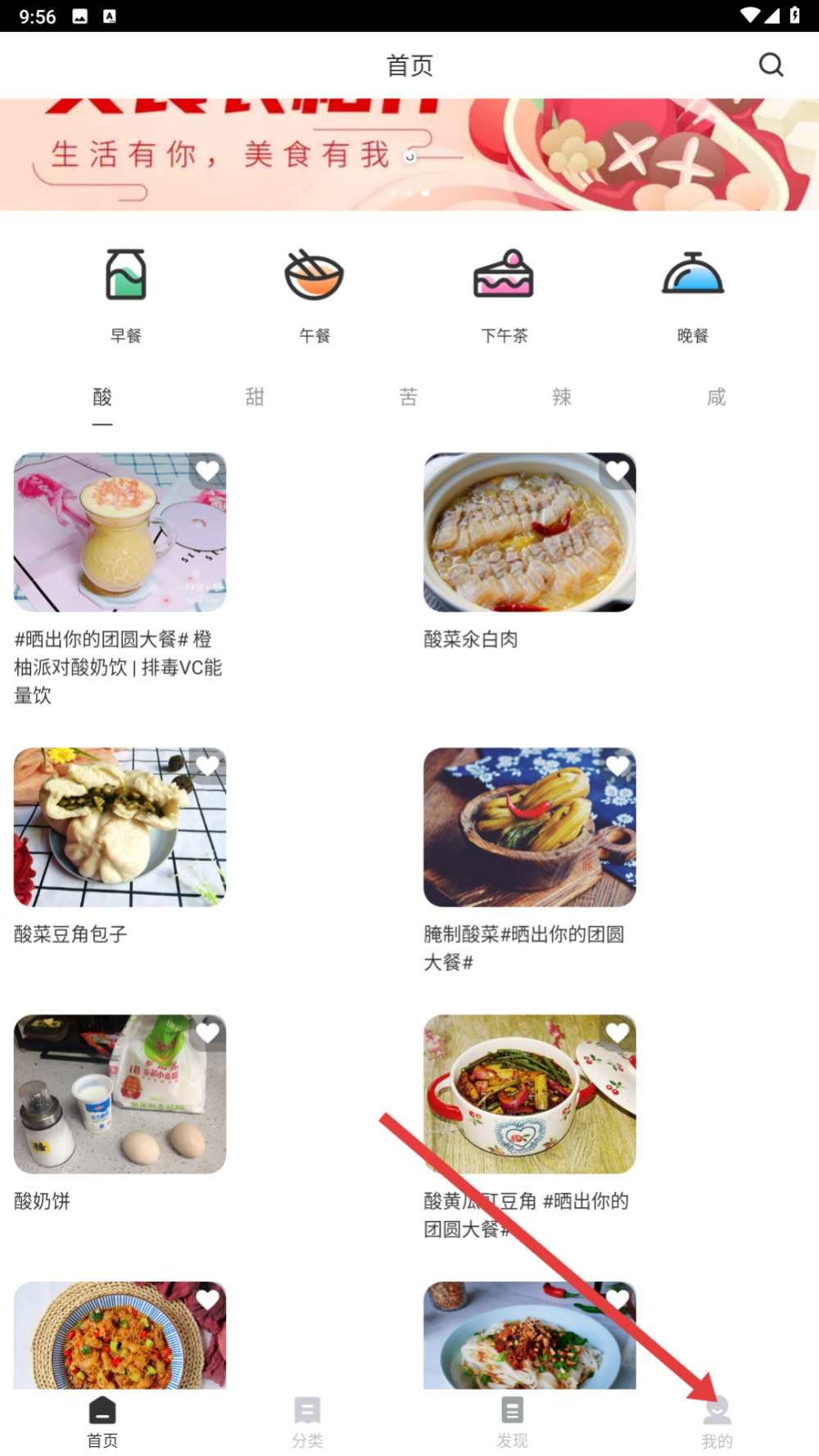Tap the 生活有你，美食有我 banner

click(x=409, y=156)
